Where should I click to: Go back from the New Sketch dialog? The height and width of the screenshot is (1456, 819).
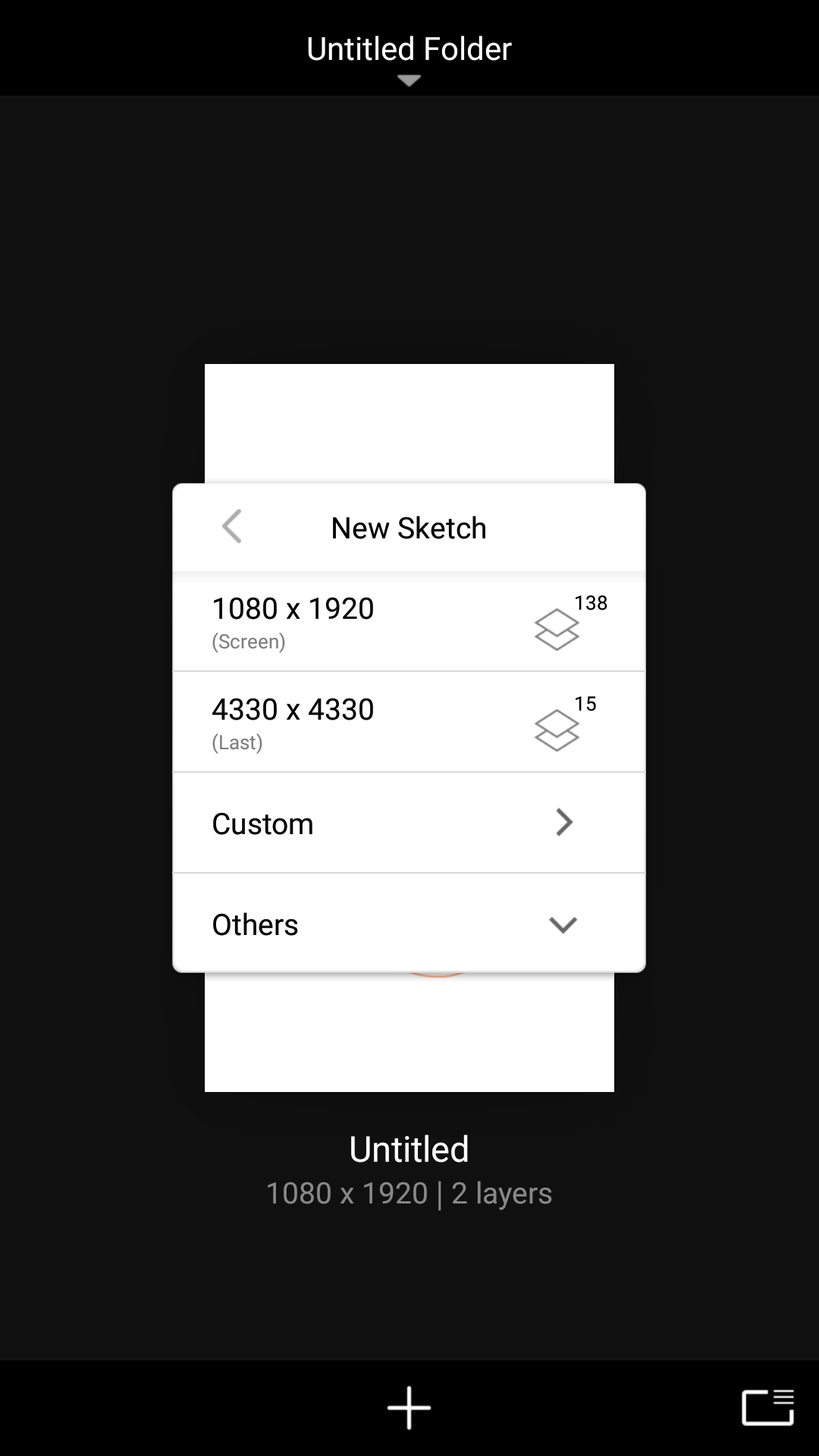(x=232, y=526)
